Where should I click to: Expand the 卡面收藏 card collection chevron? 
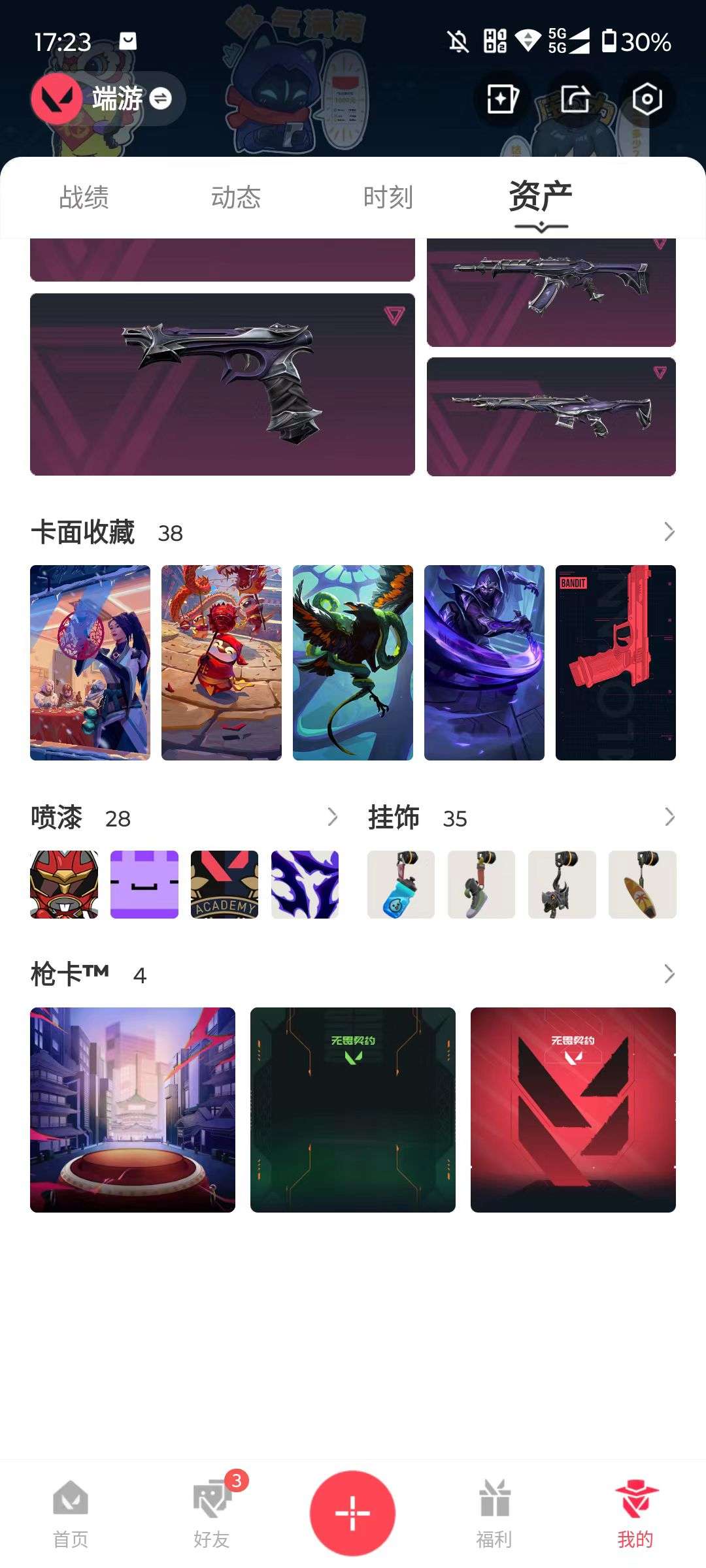click(669, 532)
